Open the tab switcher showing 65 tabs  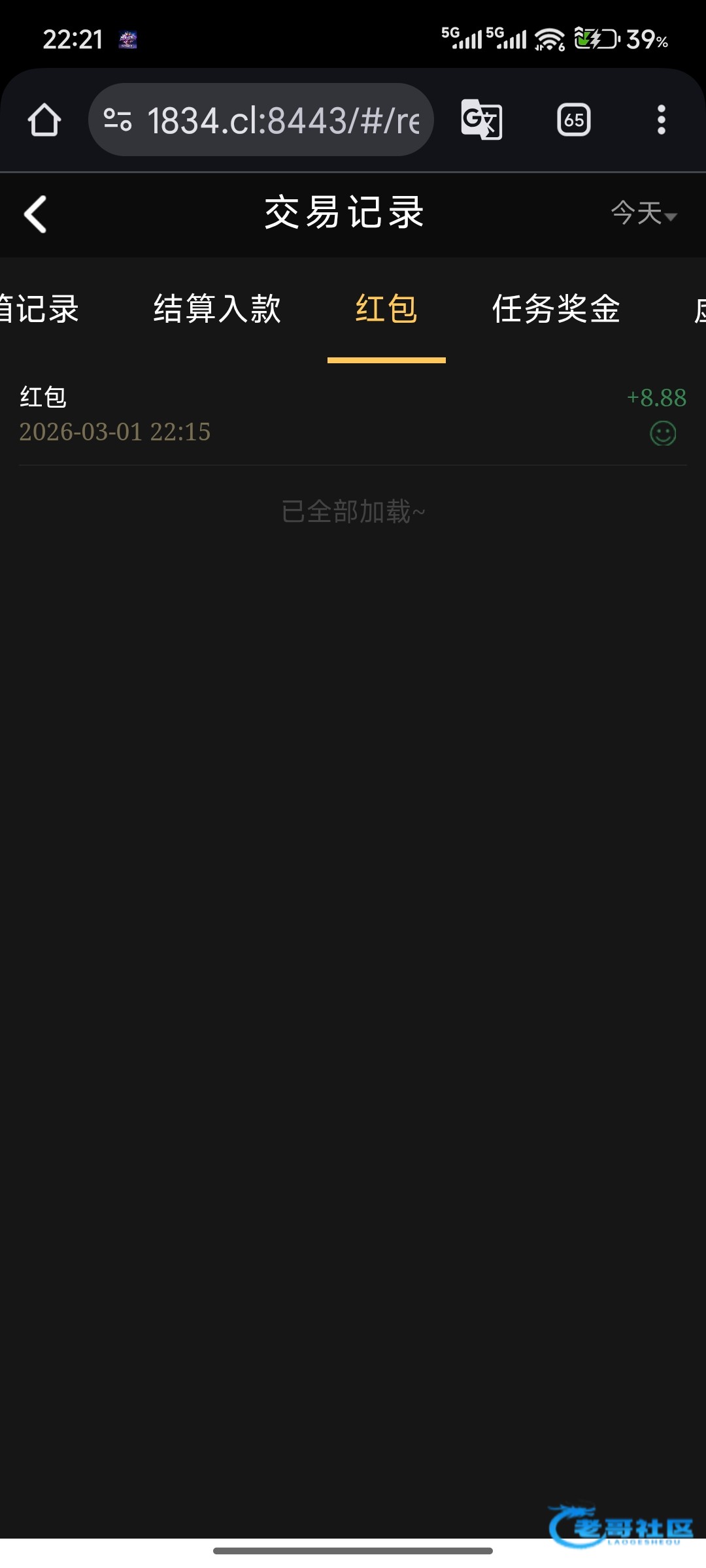point(574,120)
